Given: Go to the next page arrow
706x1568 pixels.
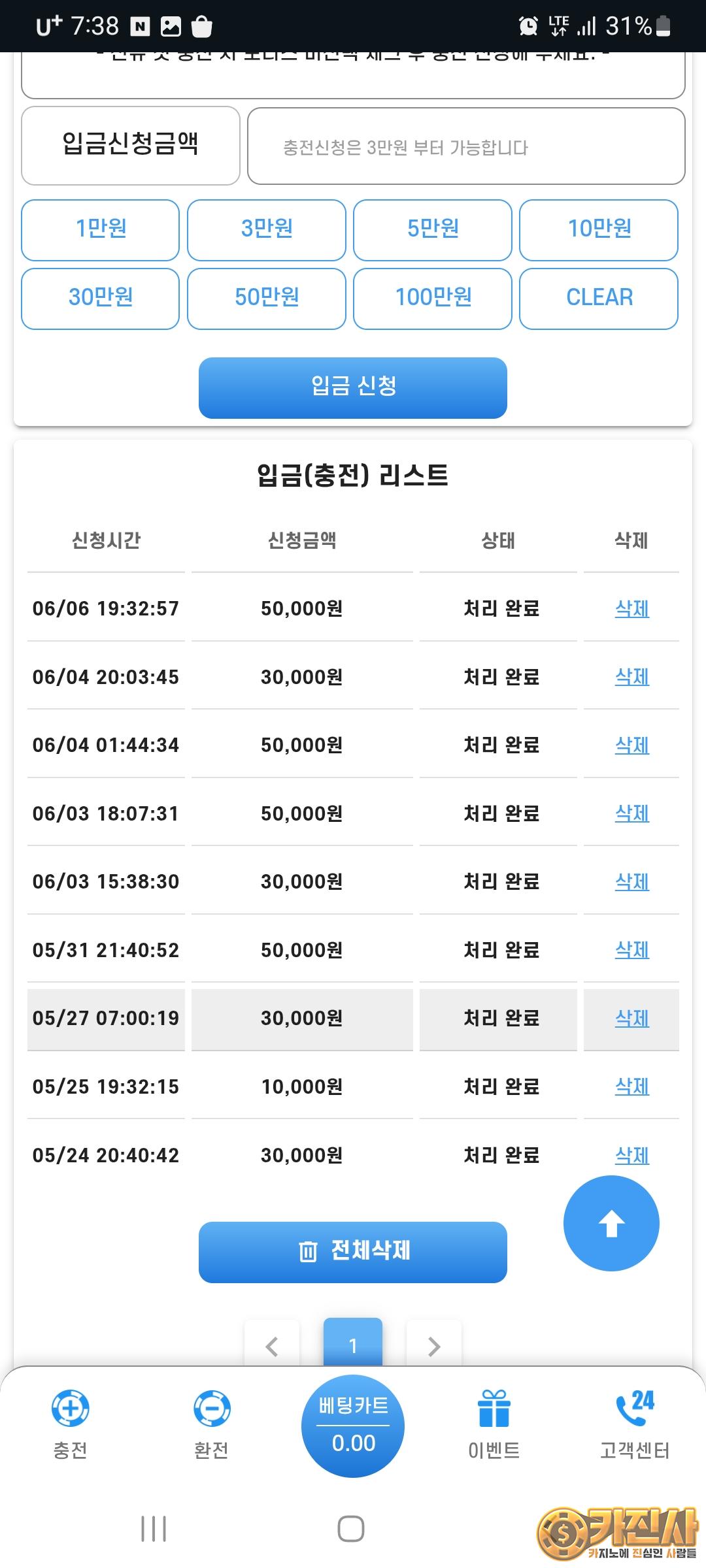Looking at the screenshot, I should point(434,1346).
